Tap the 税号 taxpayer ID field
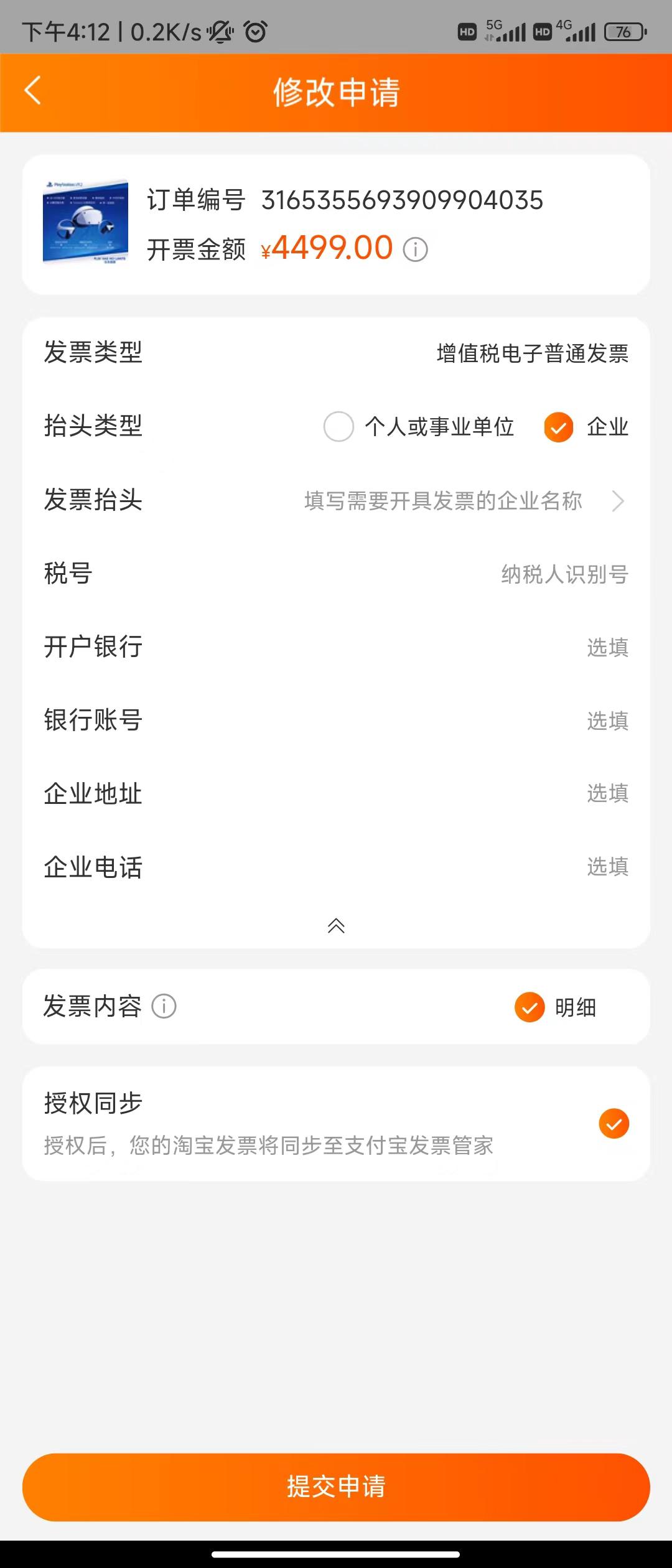Viewport: 672px width, 1568px height. 564,574
